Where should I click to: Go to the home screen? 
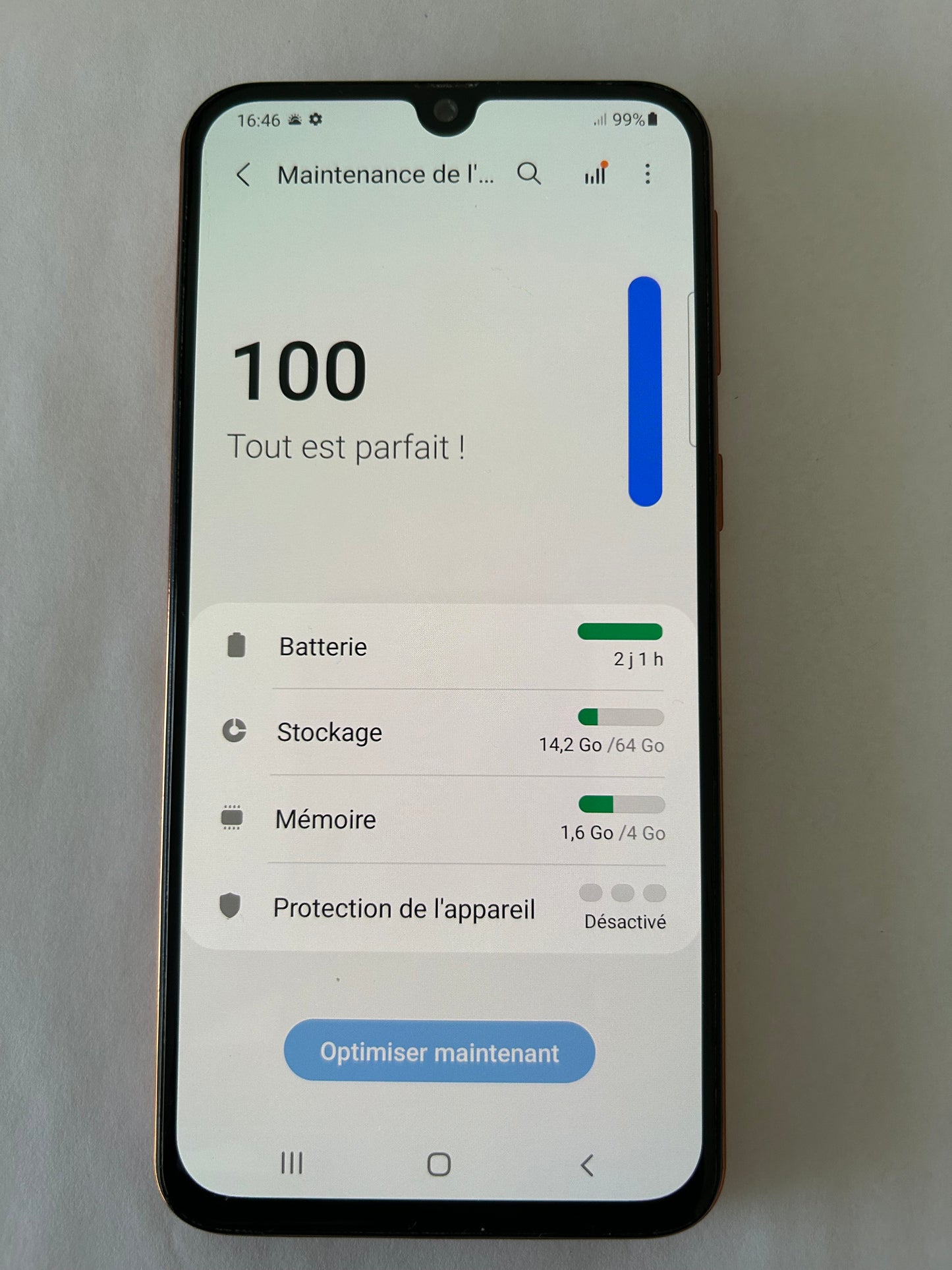tap(439, 1164)
